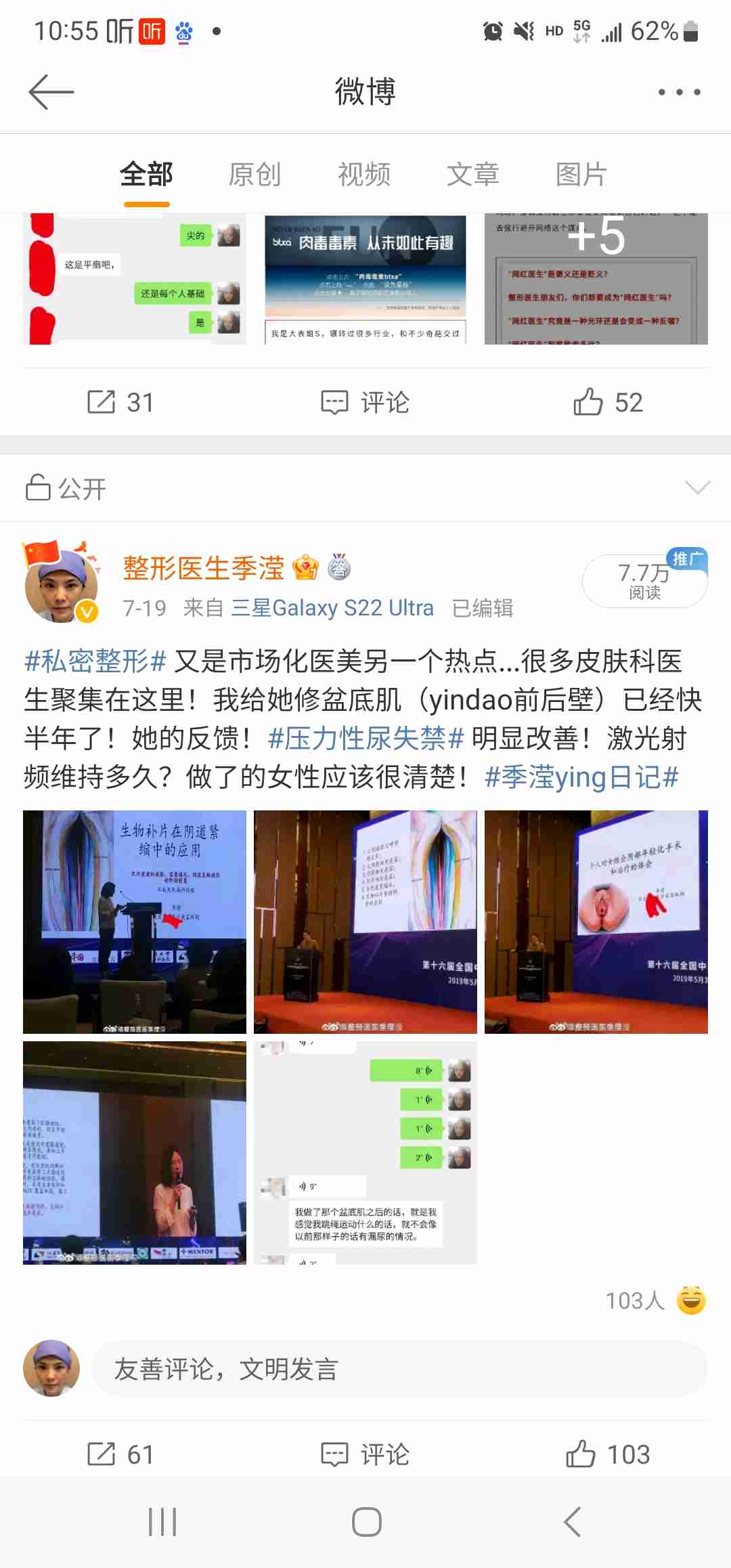Open the +5 more images thumbnail

(x=596, y=279)
